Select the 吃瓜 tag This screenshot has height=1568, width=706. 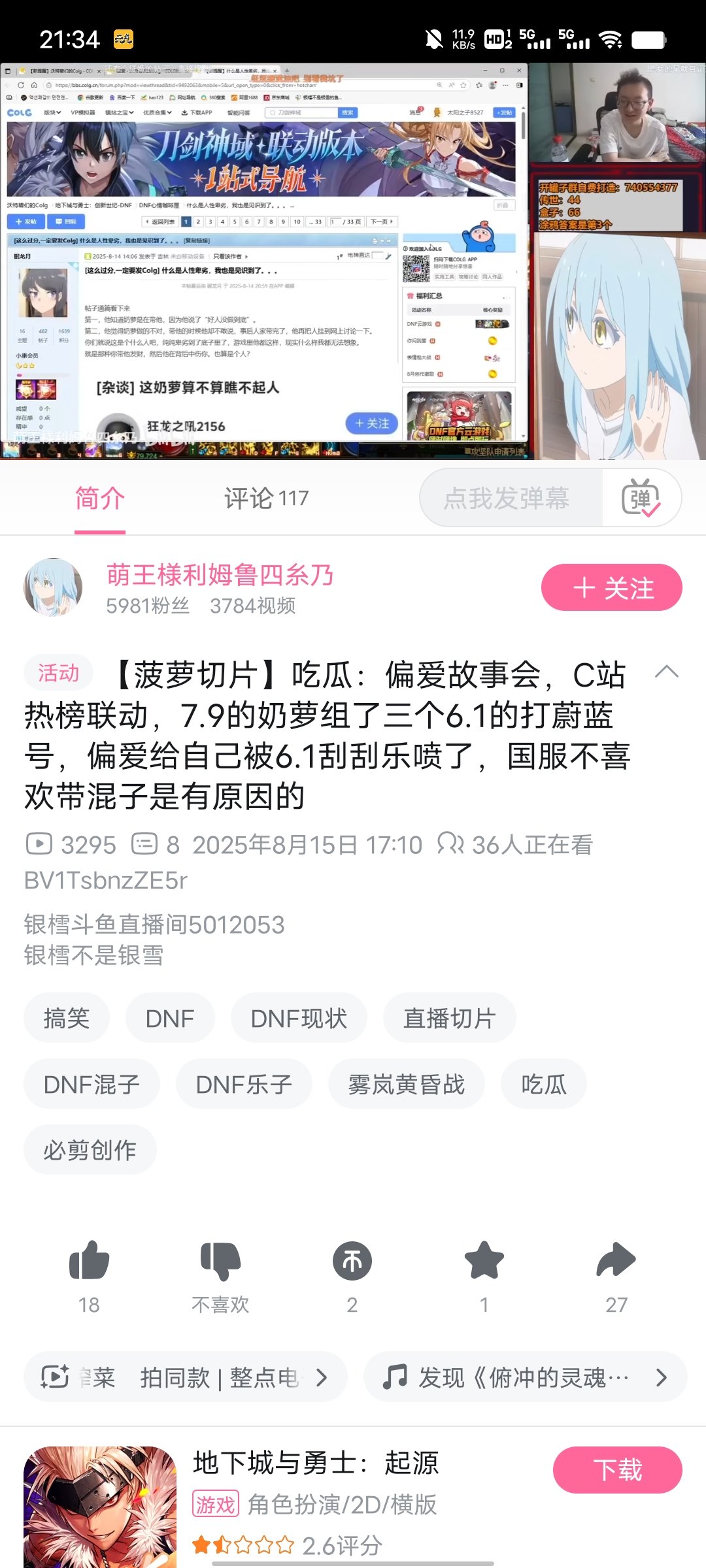pos(543,1084)
